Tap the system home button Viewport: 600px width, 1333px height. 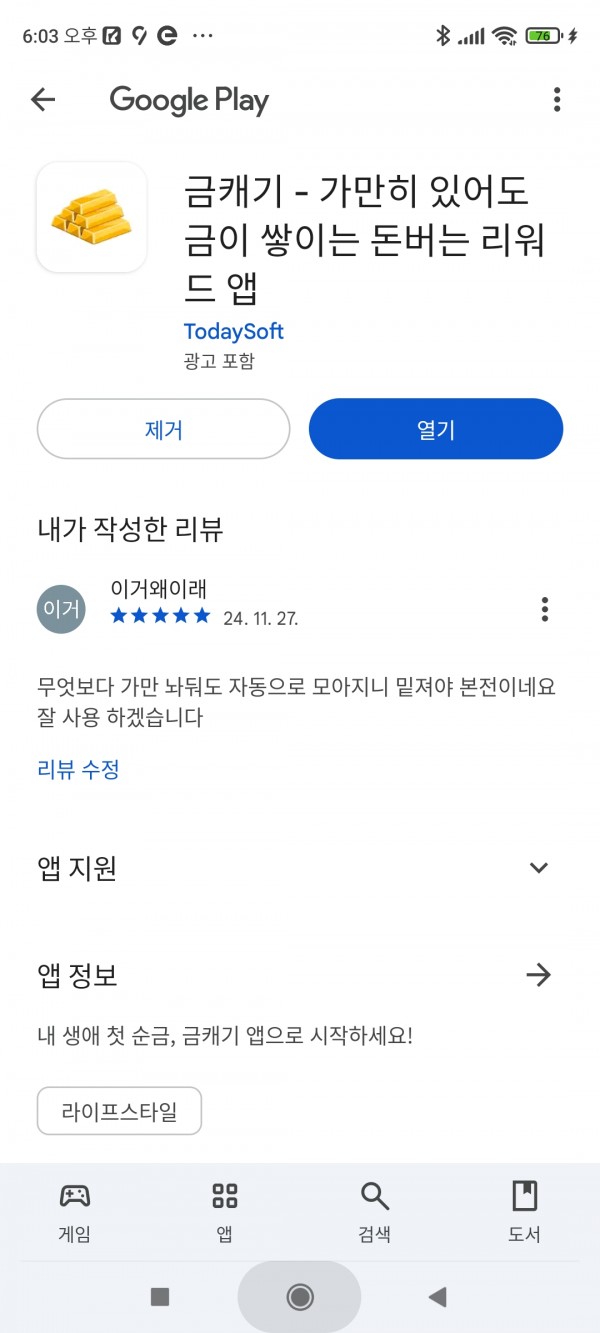[x=300, y=1297]
